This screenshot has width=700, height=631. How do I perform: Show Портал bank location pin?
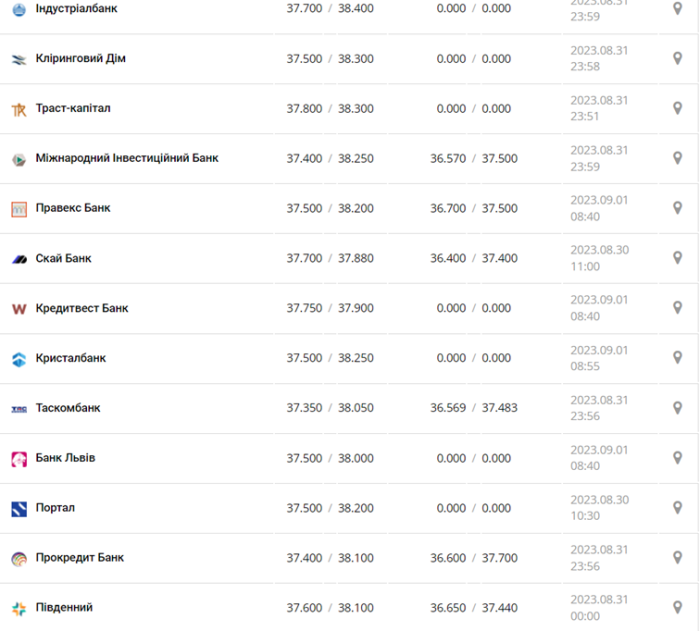677,508
